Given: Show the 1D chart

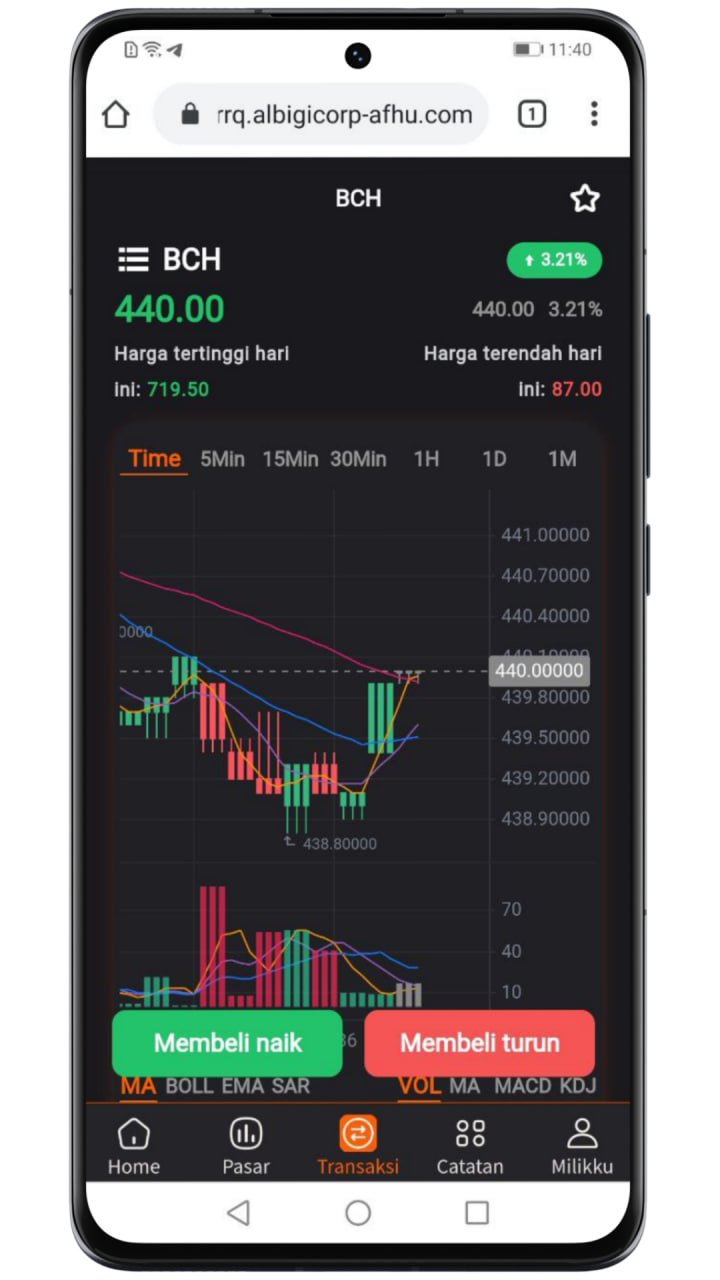Looking at the screenshot, I should (x=494, y=459).
